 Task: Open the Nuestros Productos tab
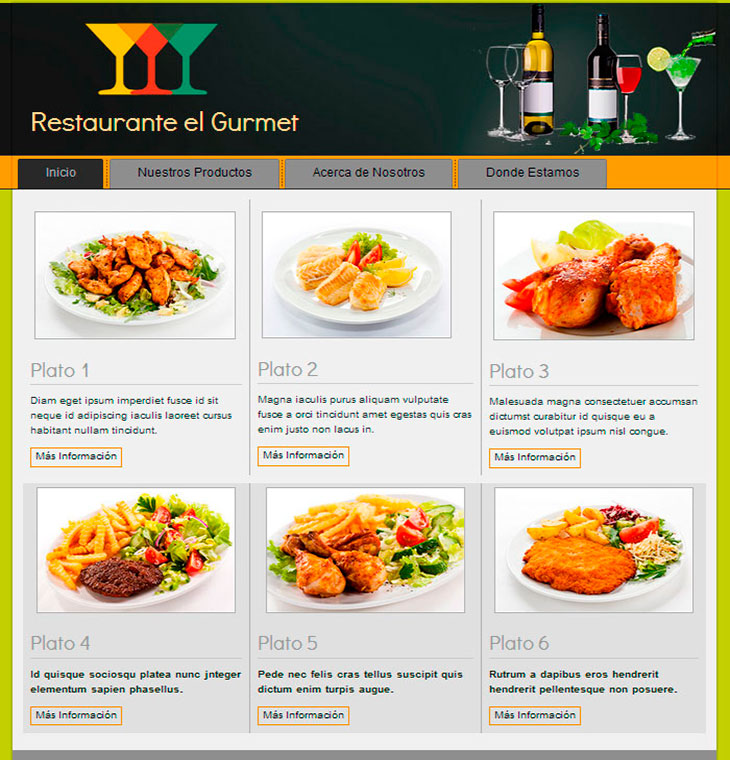pos(195,173)
